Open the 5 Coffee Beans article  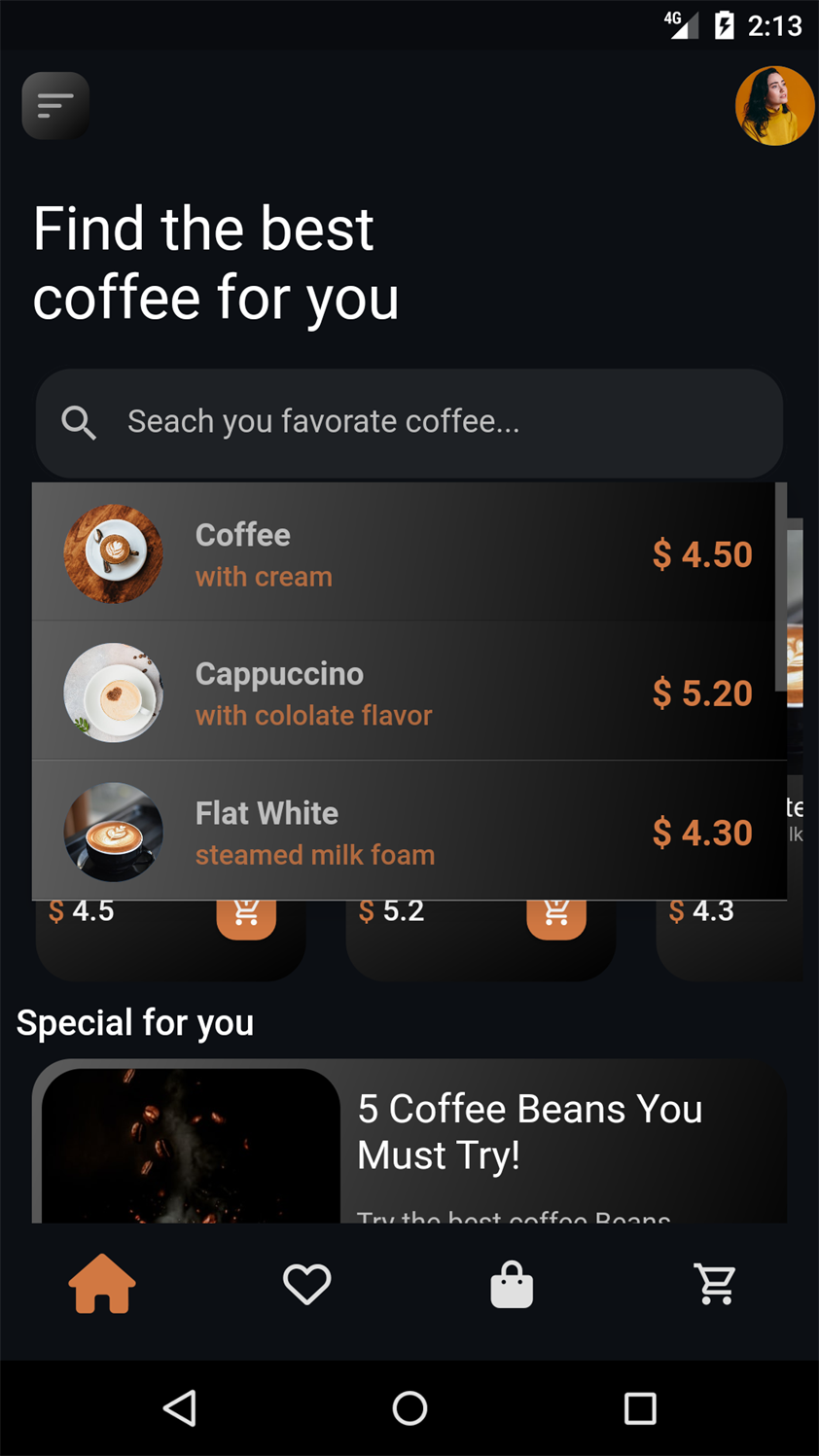[x=530, y=1131]
